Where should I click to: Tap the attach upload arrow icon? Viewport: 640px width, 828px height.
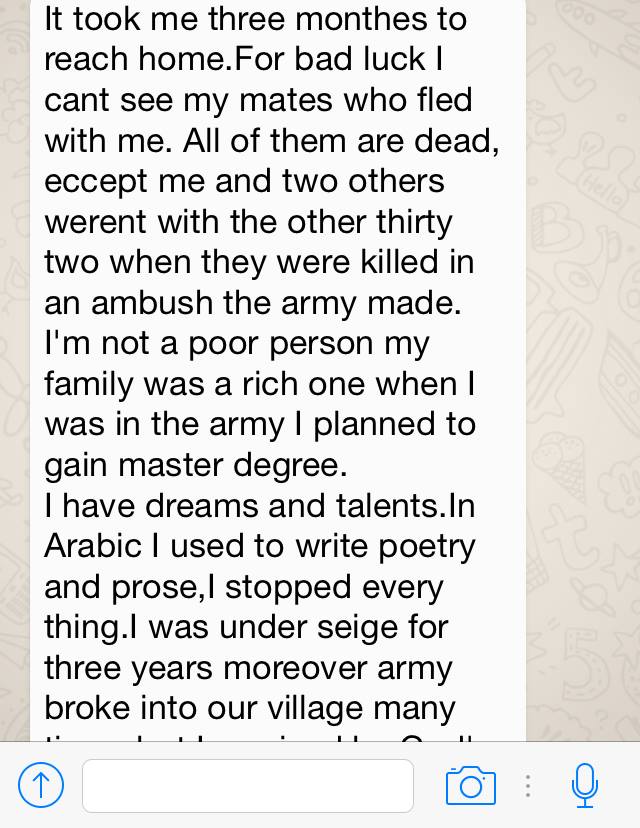tap(41, 786)
